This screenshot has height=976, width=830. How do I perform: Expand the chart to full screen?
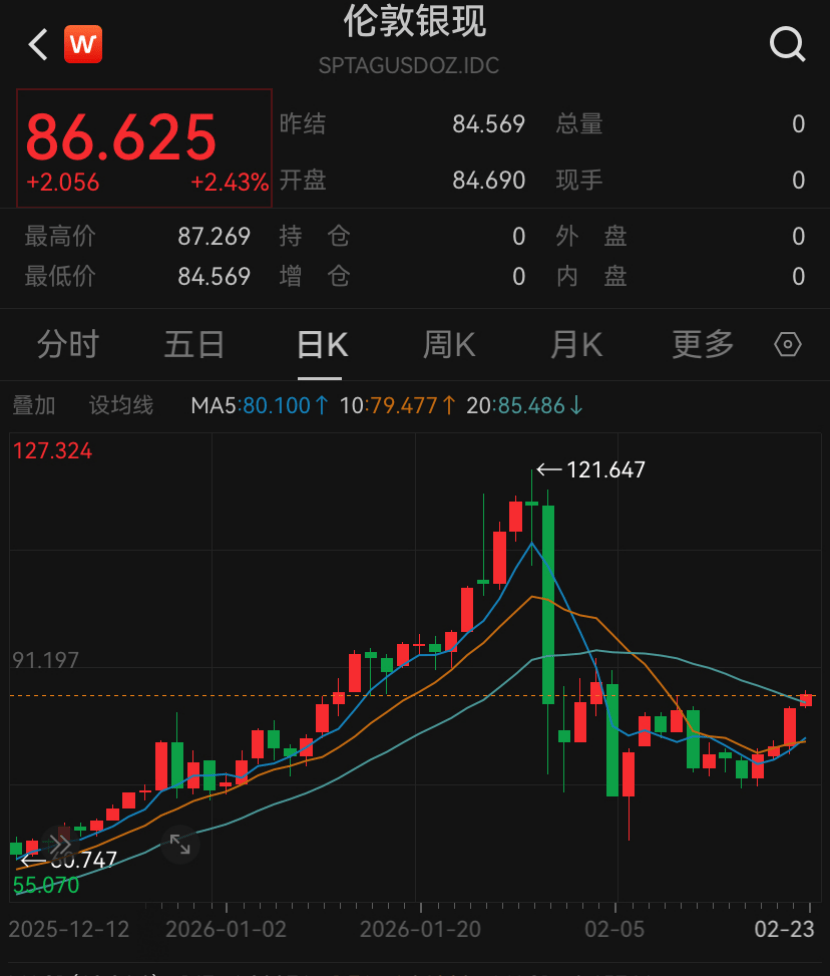pos(180,844)
